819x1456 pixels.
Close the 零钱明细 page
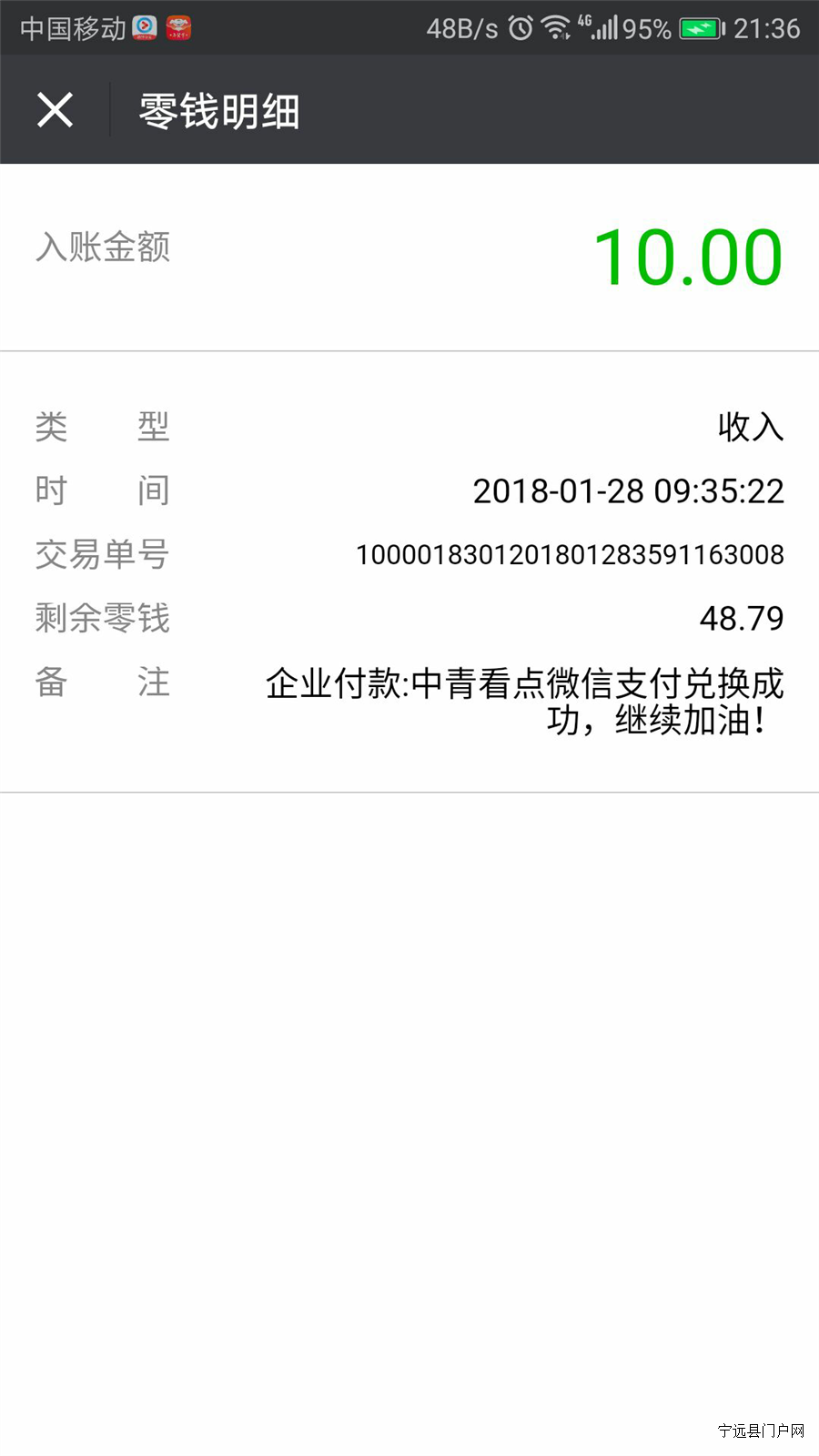click(55, 110)
